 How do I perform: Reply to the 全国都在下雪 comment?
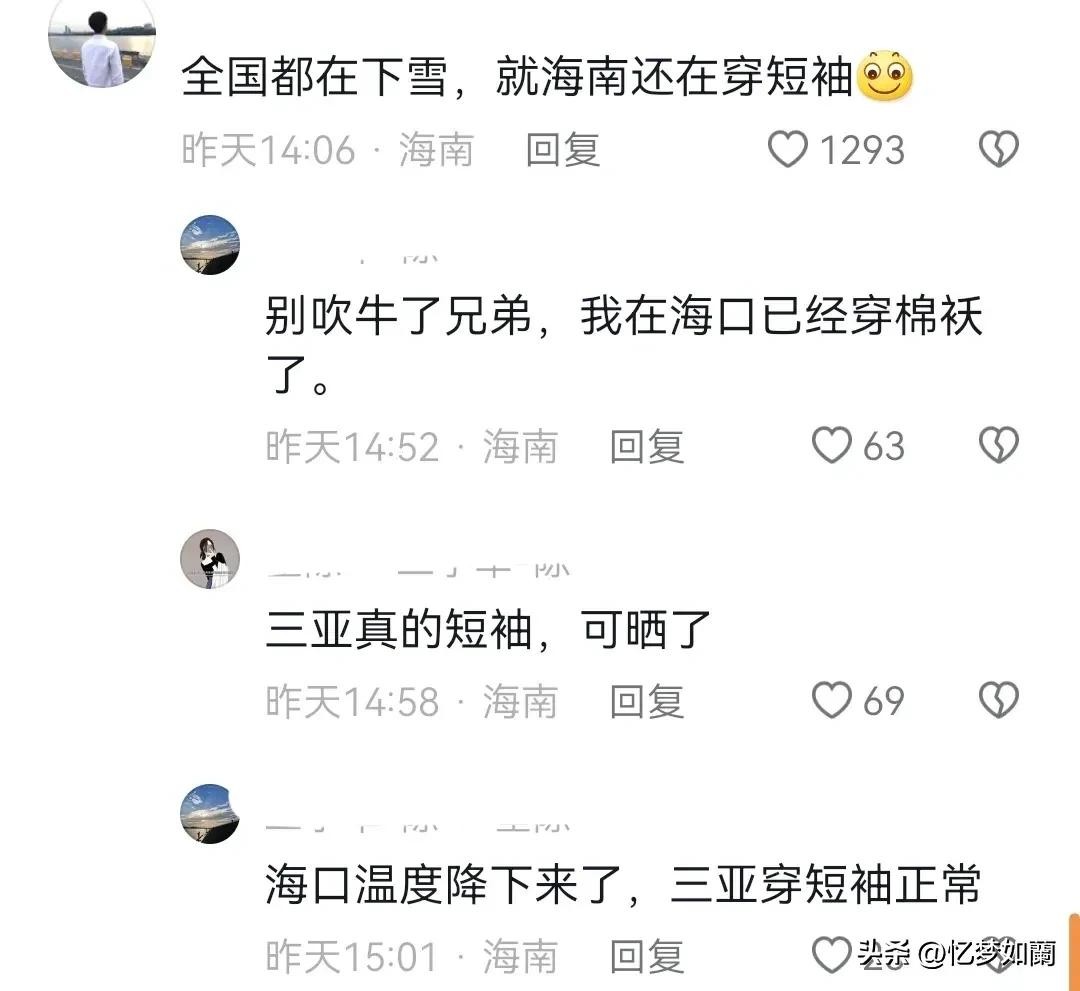(x=563, y=150)
